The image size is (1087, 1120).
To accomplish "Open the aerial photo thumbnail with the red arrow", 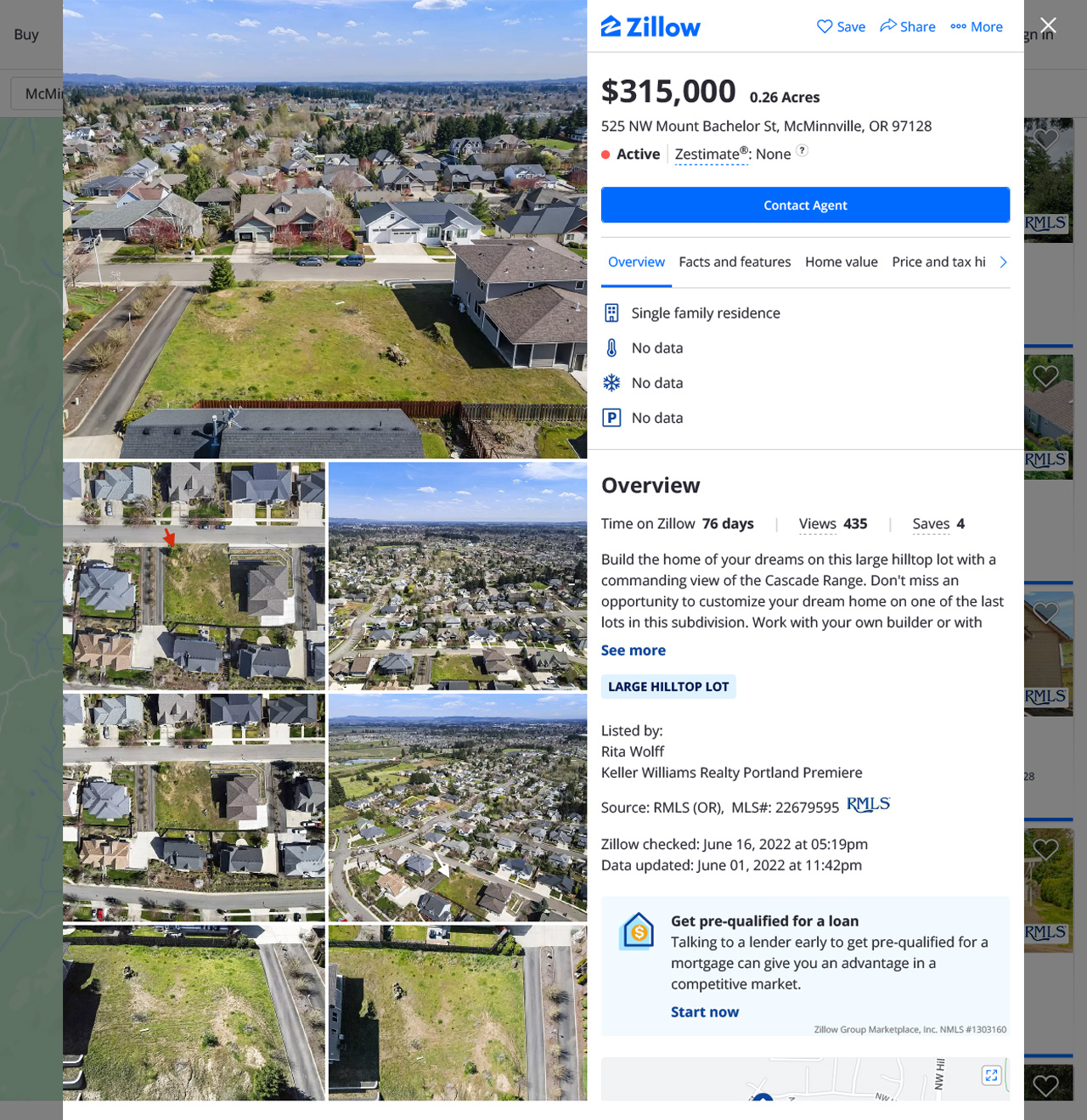I will coord(194,576).
